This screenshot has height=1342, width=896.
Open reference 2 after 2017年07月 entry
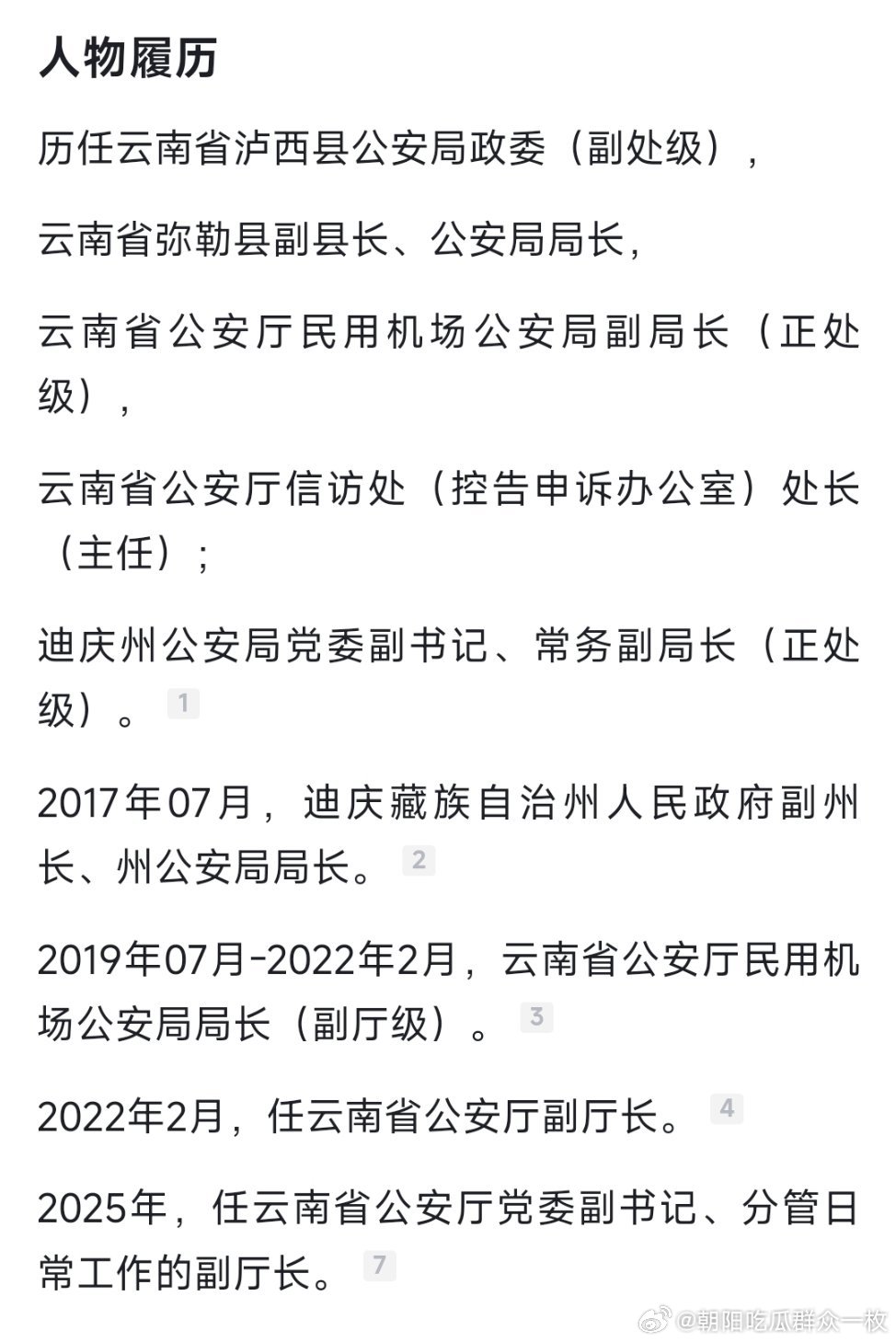pos(419,860)
